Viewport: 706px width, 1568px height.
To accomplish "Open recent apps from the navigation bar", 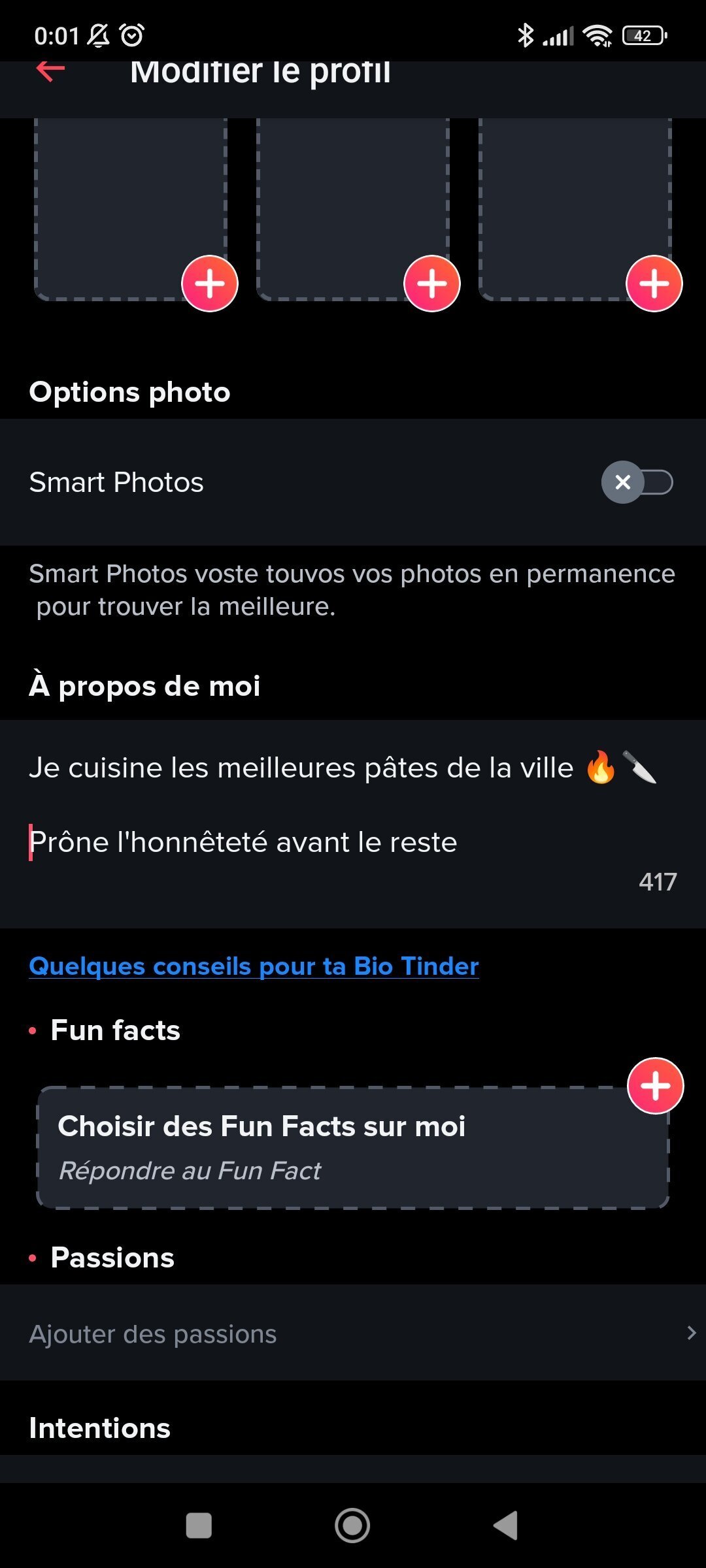I will pyautogui.click(x=199, y=1526).
